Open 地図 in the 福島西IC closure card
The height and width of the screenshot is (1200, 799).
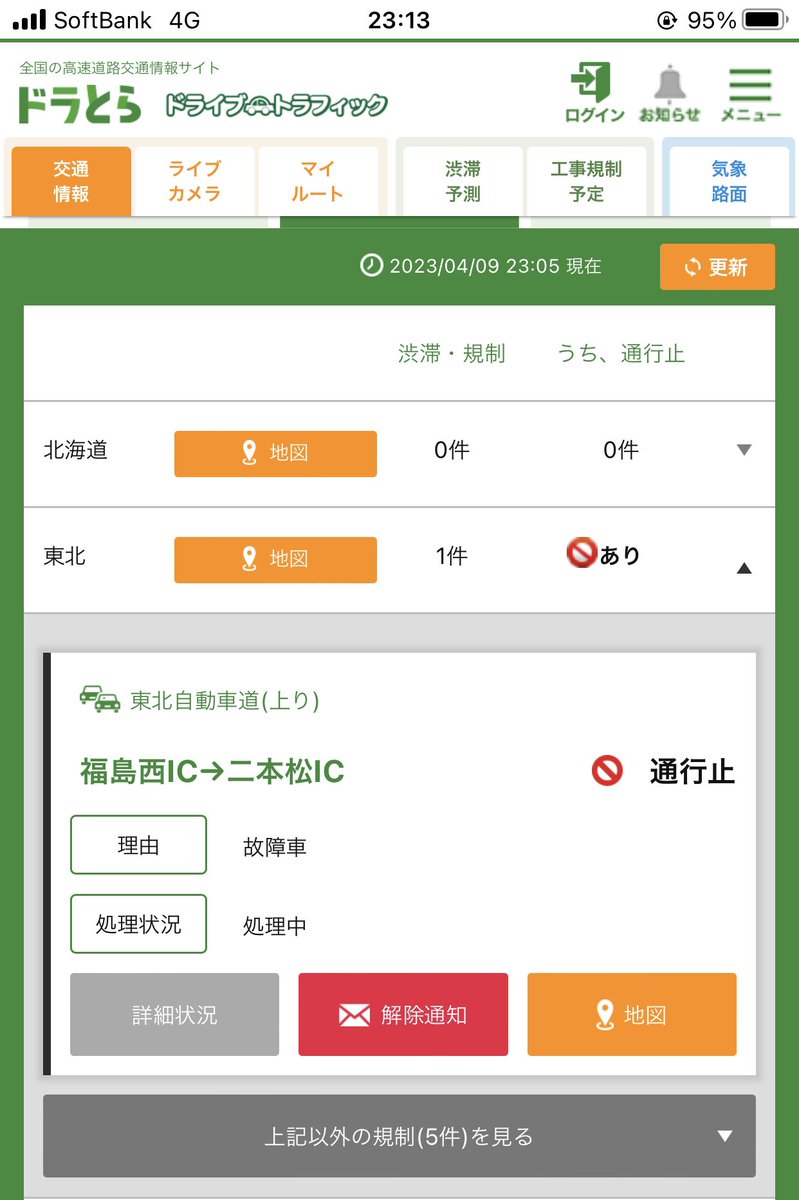(632, 1015)
